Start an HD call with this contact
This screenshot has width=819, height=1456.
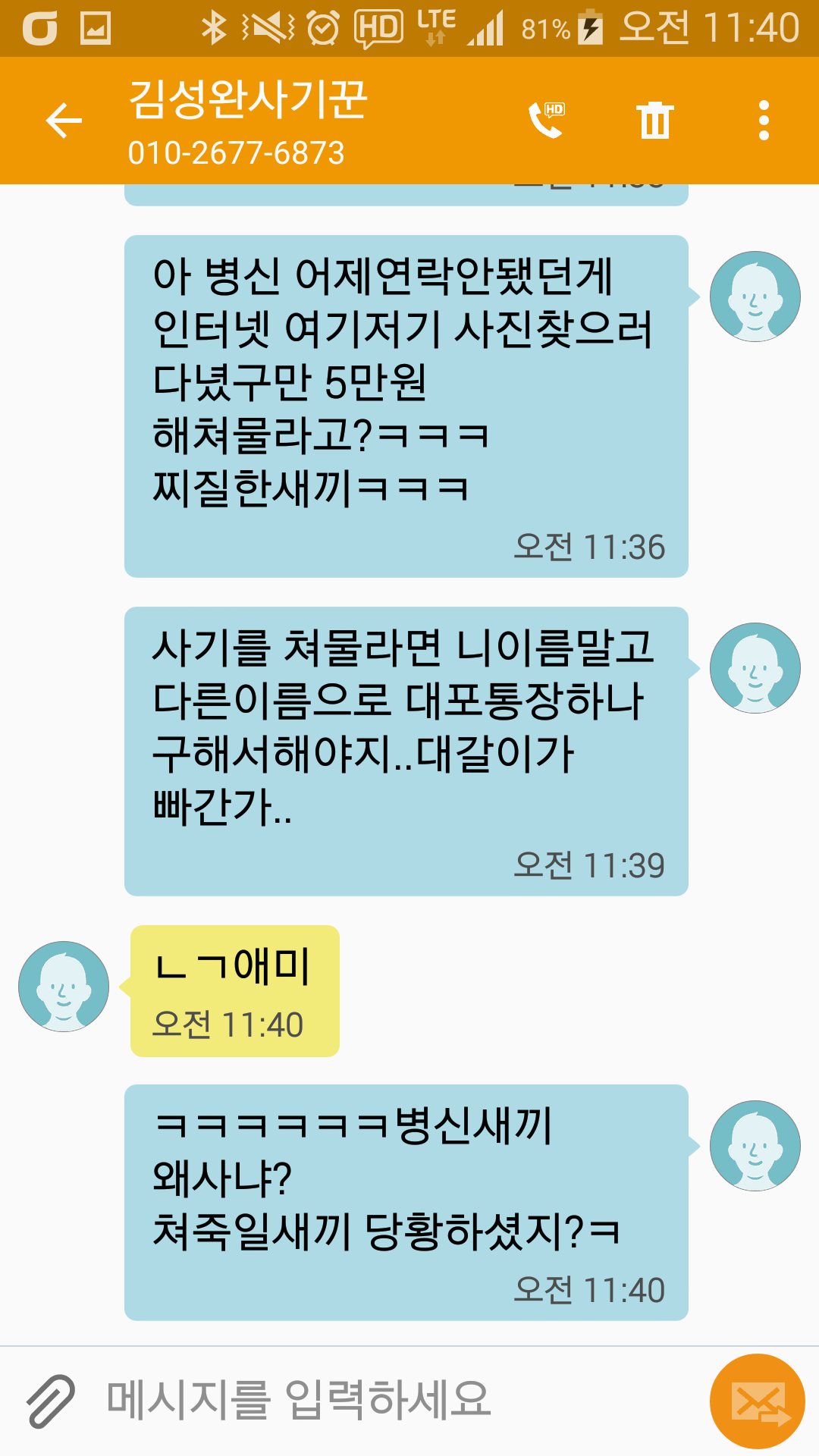[547, 120]
